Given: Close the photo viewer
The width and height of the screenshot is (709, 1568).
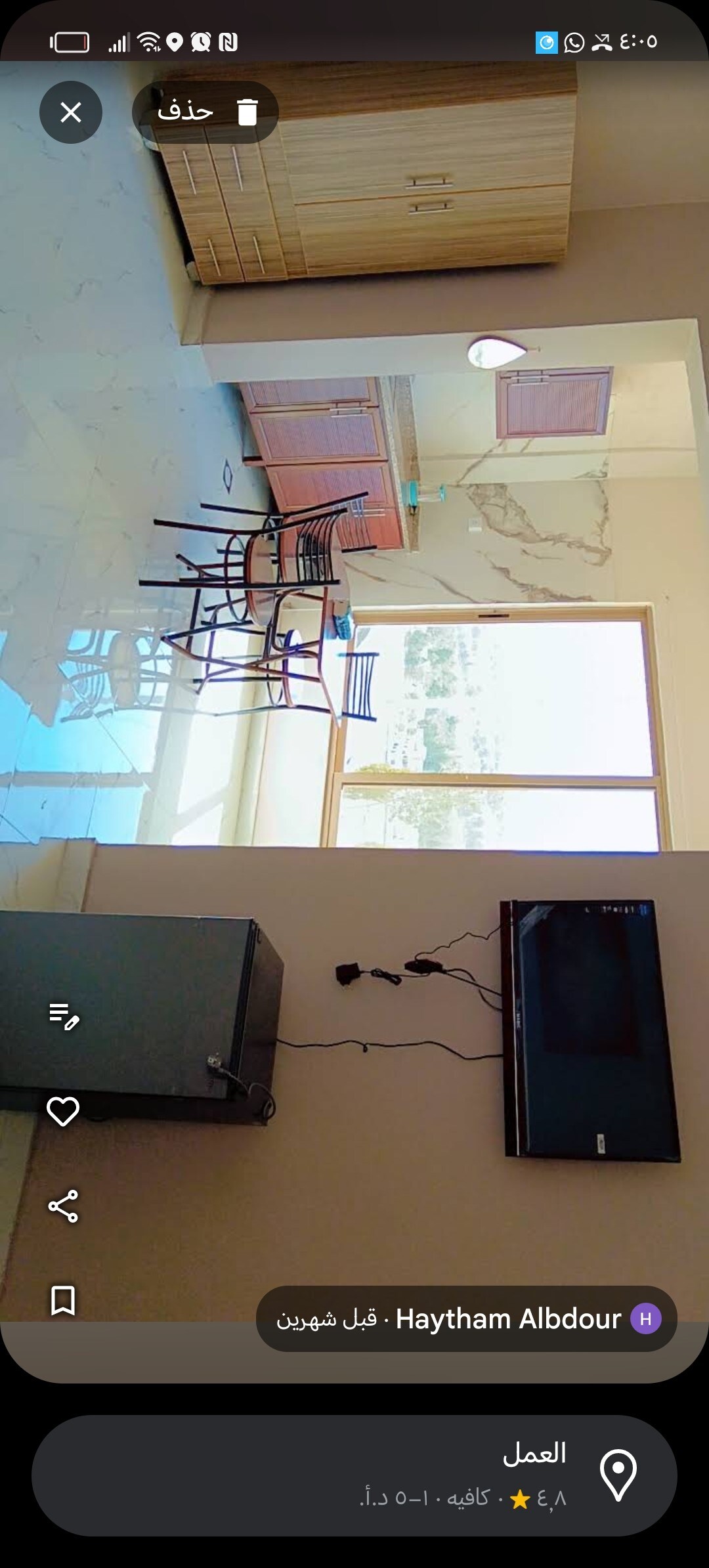Looking at the screenshot, I should [x=71, y=112].
